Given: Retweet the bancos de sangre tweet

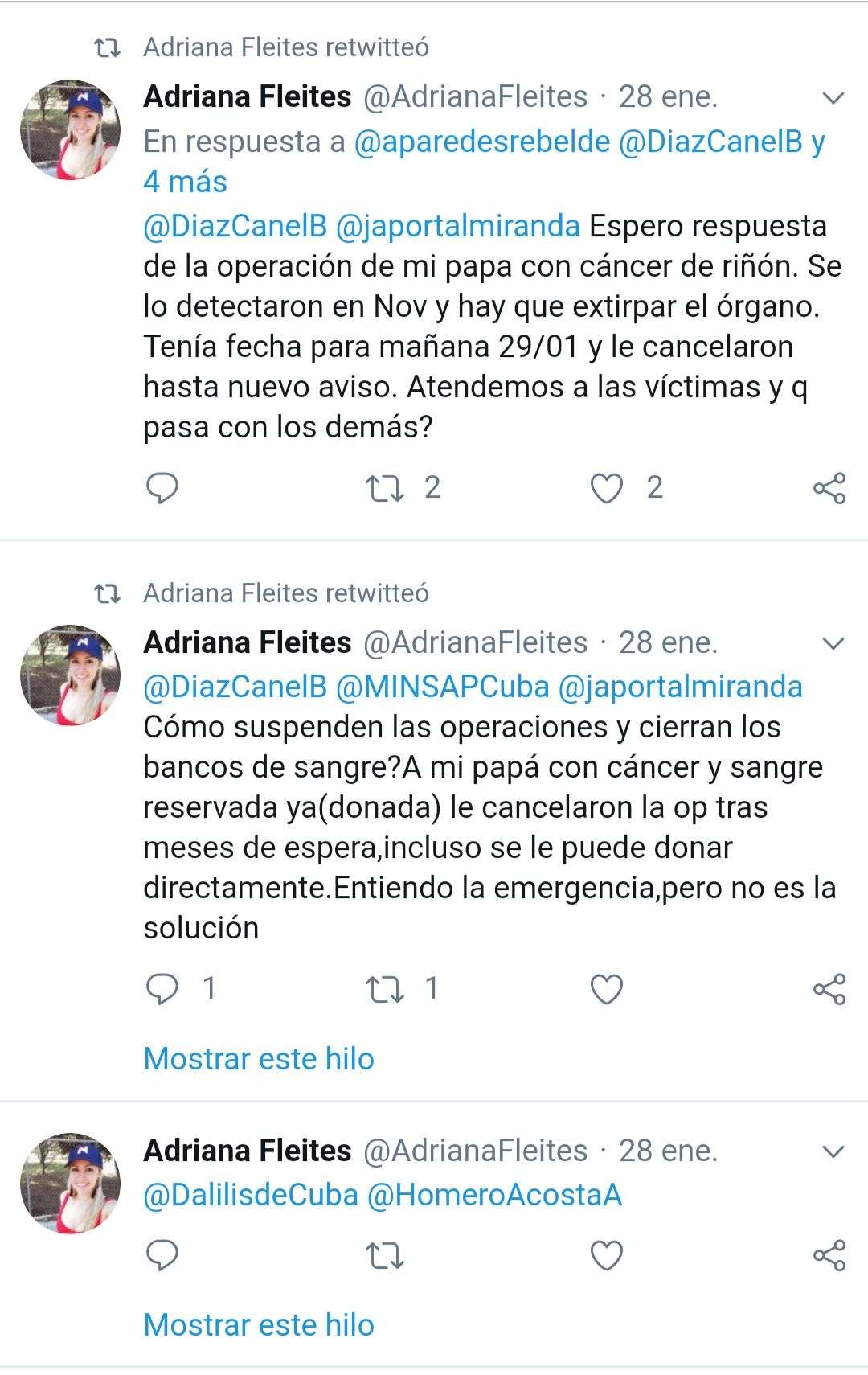Looking at the screenshot, I should click(x=384, y=988).
